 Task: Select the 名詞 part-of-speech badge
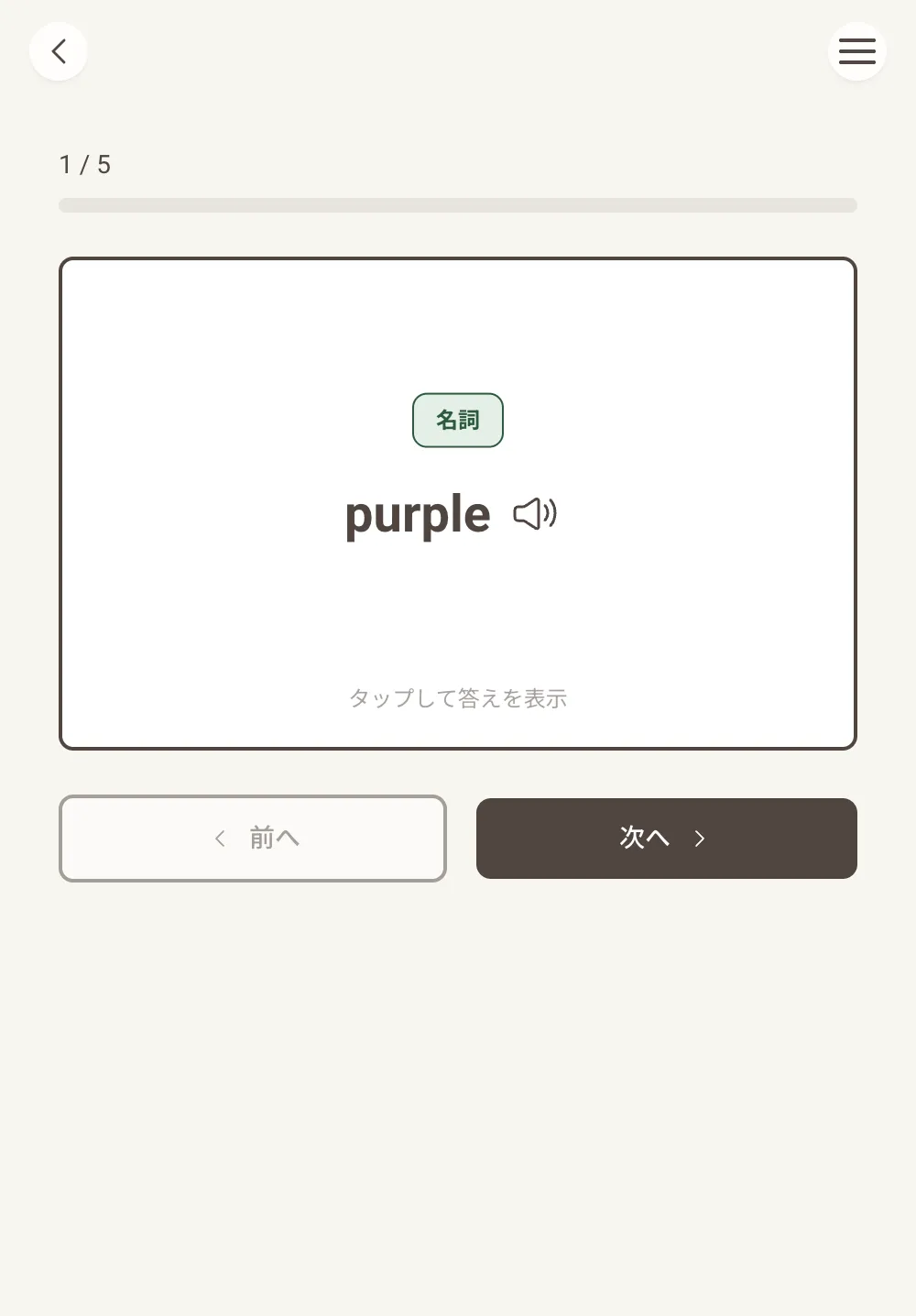click(458, 420)
